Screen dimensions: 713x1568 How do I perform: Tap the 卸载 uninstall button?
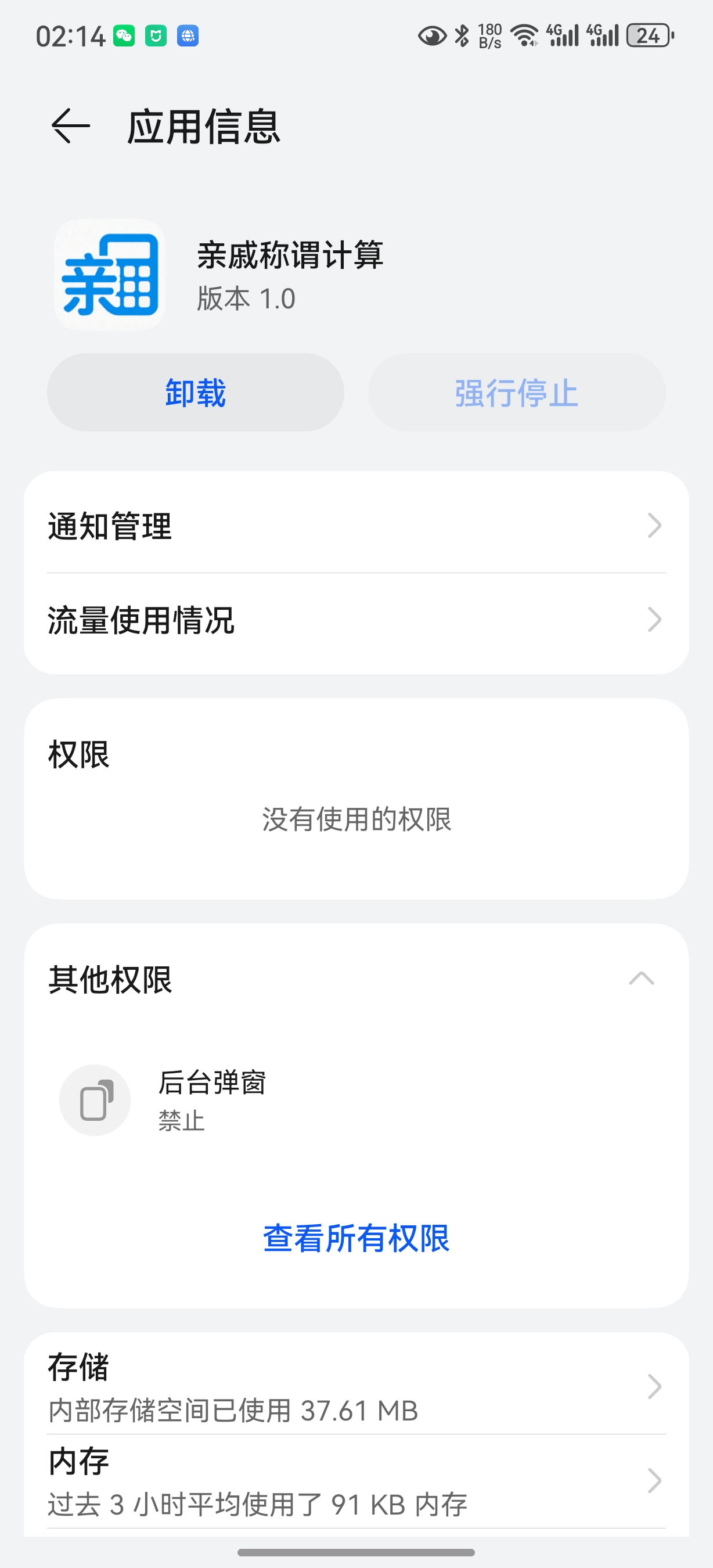coord(195,393)
